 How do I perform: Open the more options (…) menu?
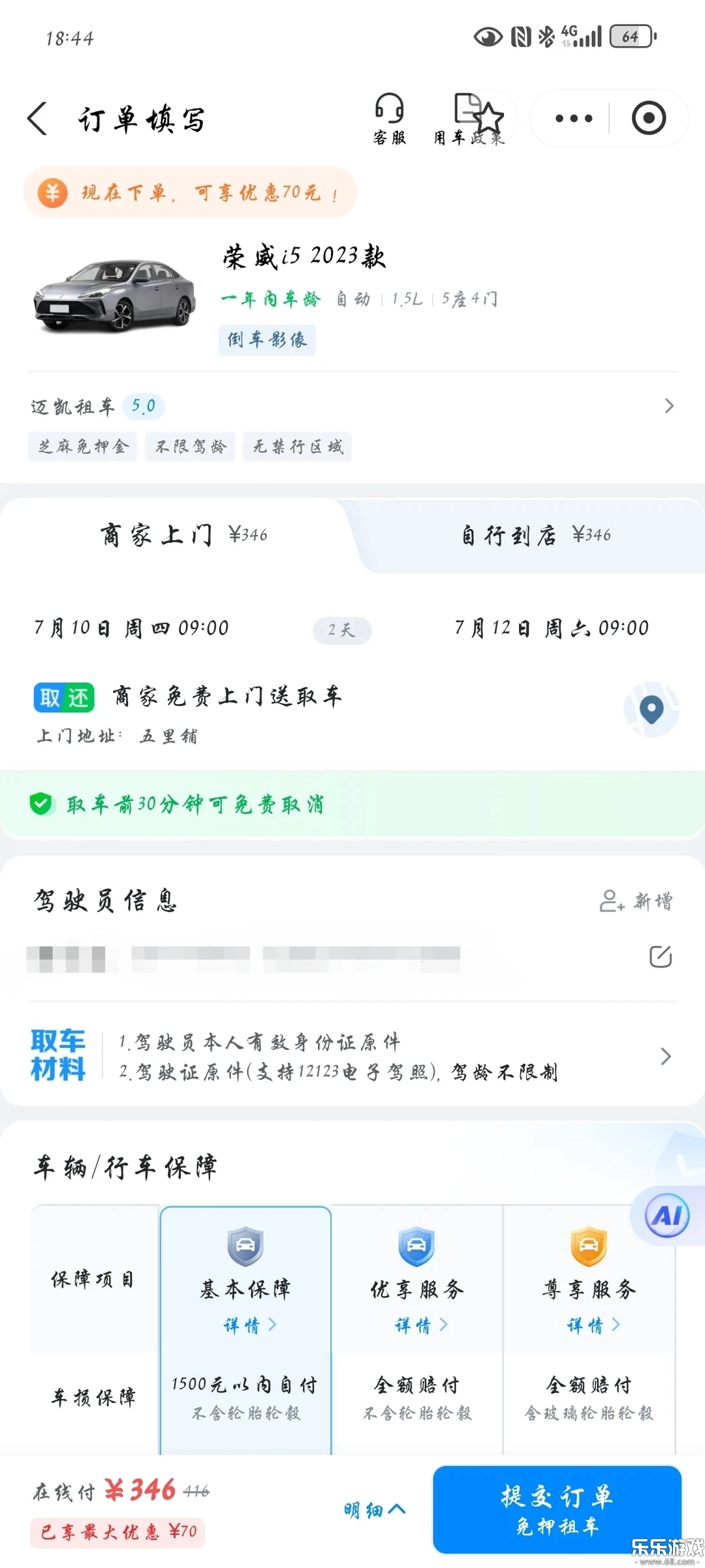click(572, 119)
